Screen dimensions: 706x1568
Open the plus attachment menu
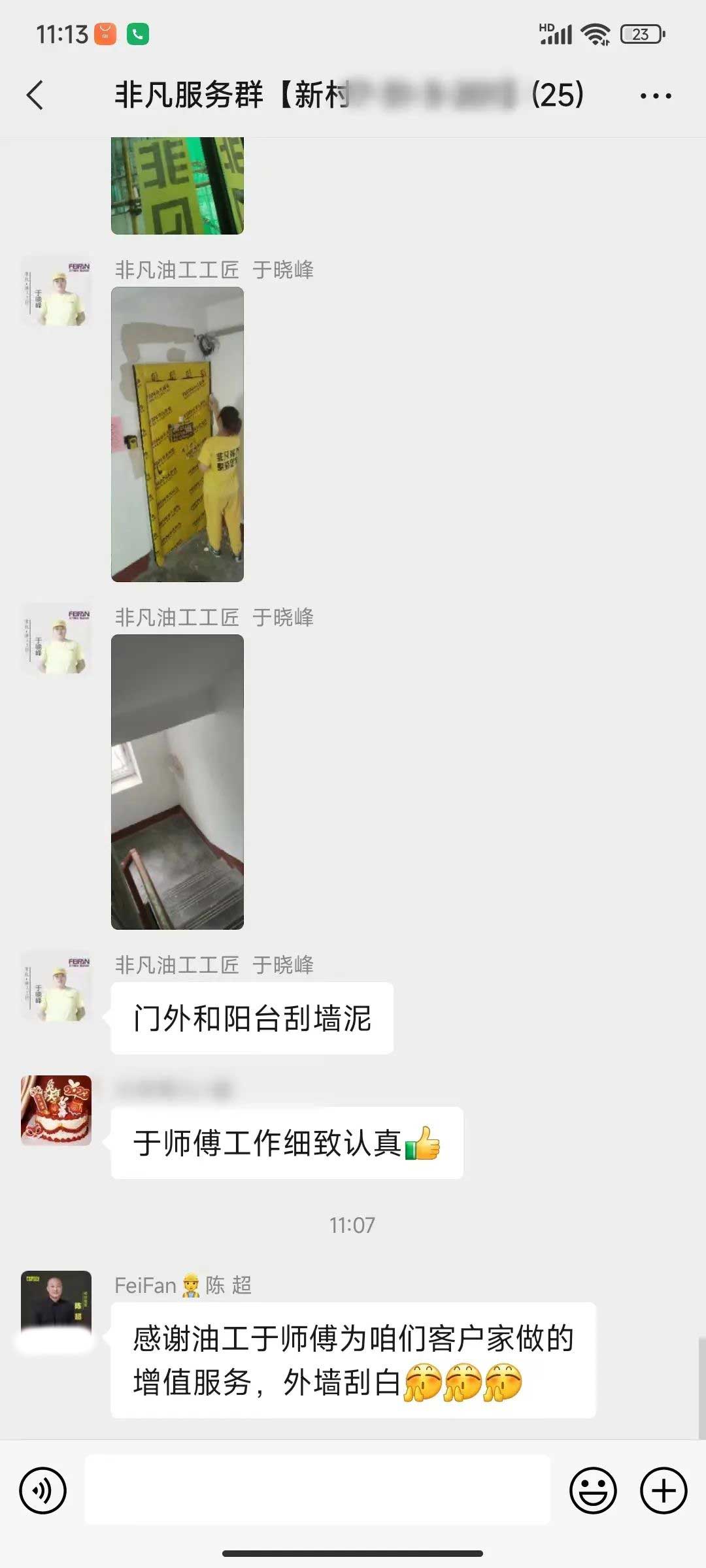point(663,1490)
